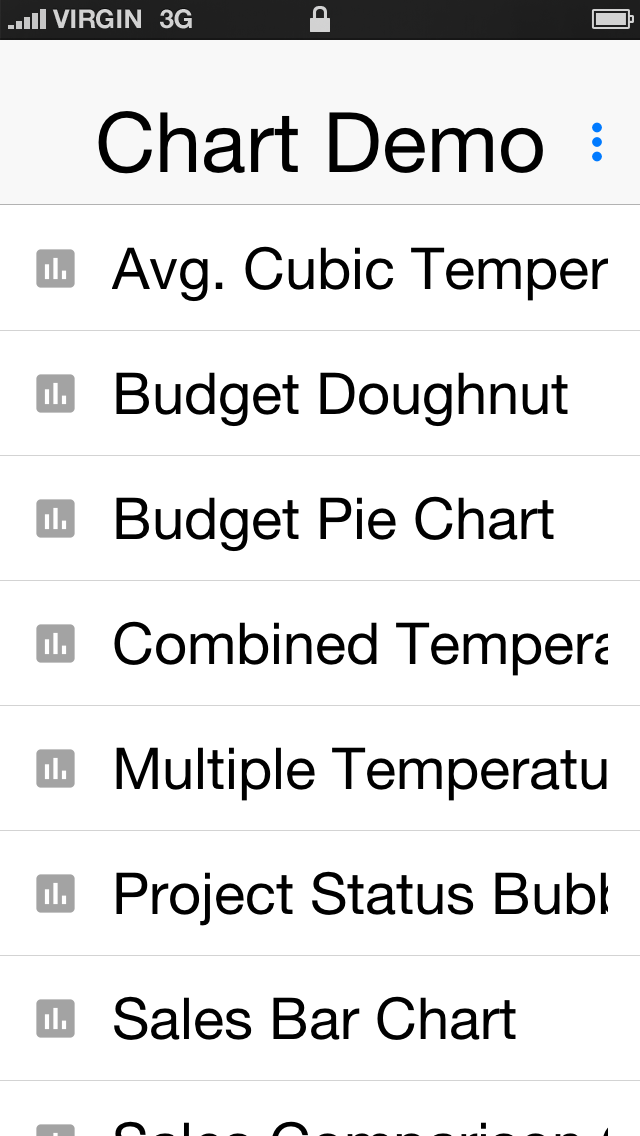
Task: Tap the Project Status Bubble chart row
Action: 320,893
